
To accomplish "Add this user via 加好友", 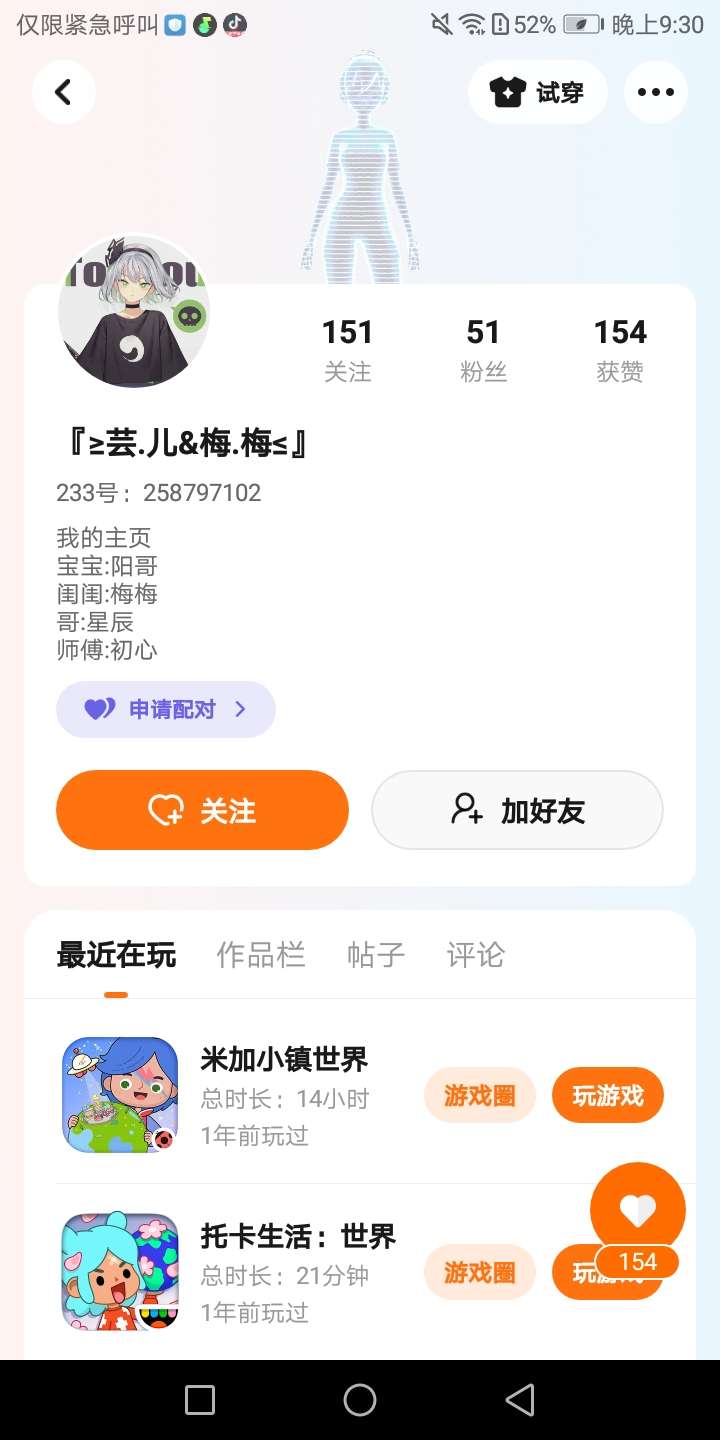I will tap(517, 810).
